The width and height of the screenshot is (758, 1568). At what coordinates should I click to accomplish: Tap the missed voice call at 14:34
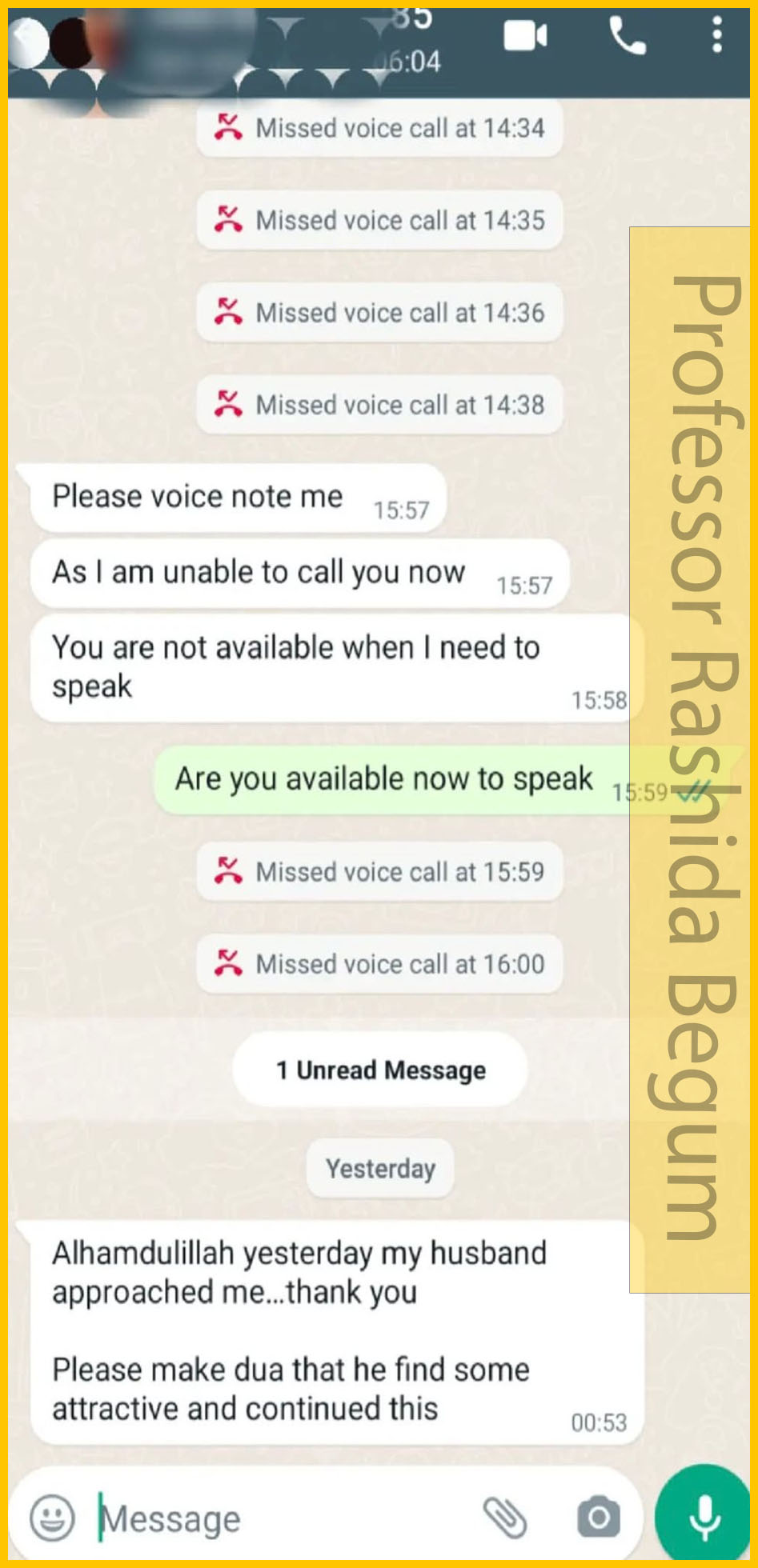pos(380,128)
